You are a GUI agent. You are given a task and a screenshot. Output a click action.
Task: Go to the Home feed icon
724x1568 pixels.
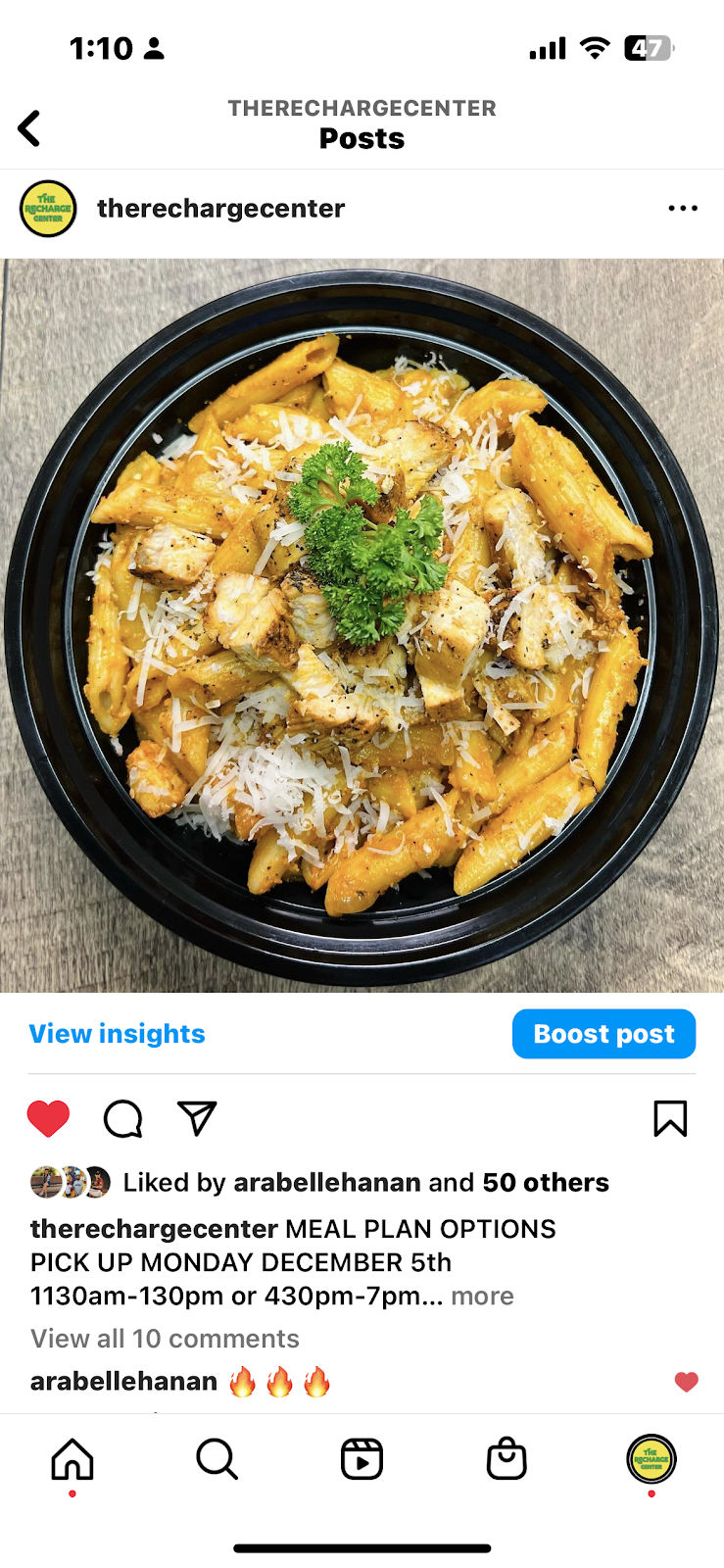(72, 1458)
